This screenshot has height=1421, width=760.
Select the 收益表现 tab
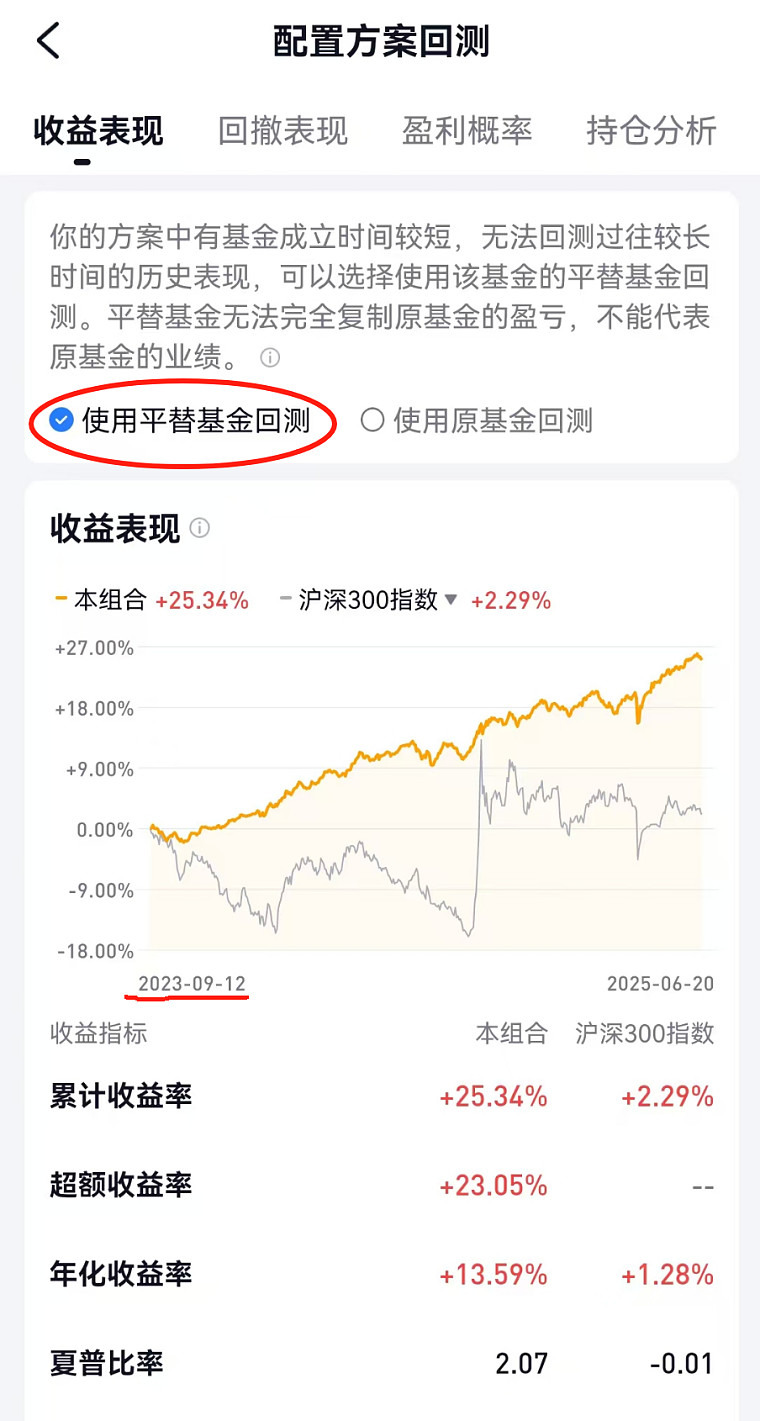[98, 131]
